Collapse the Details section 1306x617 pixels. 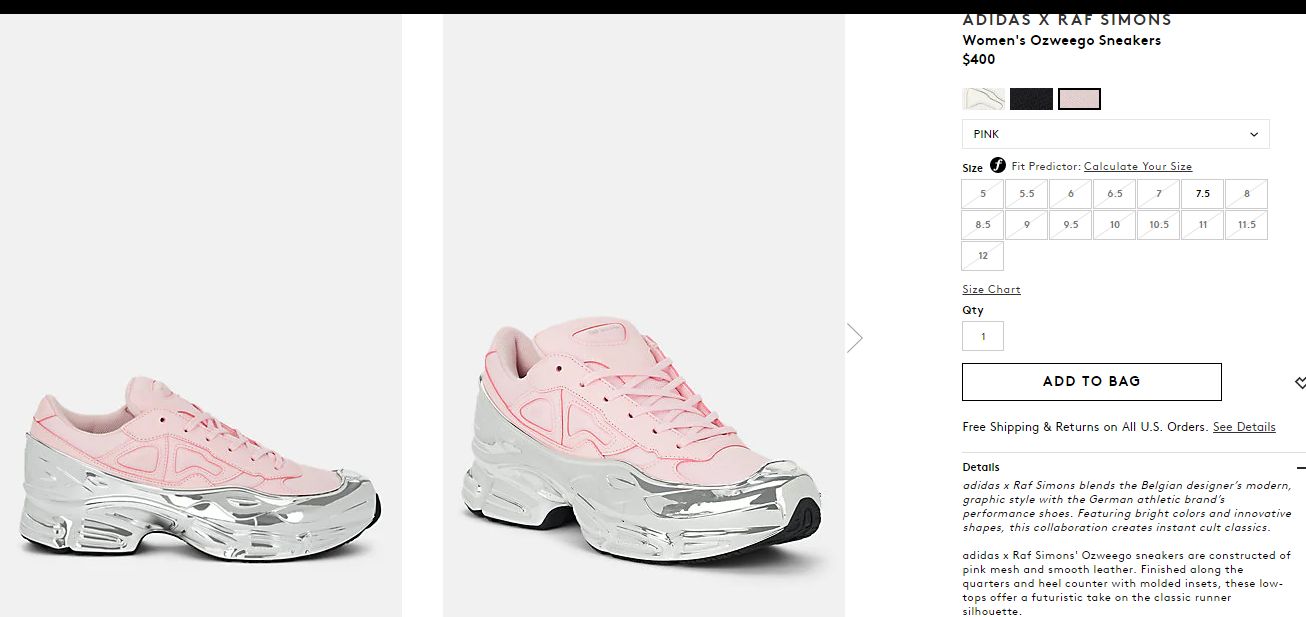tap(1299, 467)
